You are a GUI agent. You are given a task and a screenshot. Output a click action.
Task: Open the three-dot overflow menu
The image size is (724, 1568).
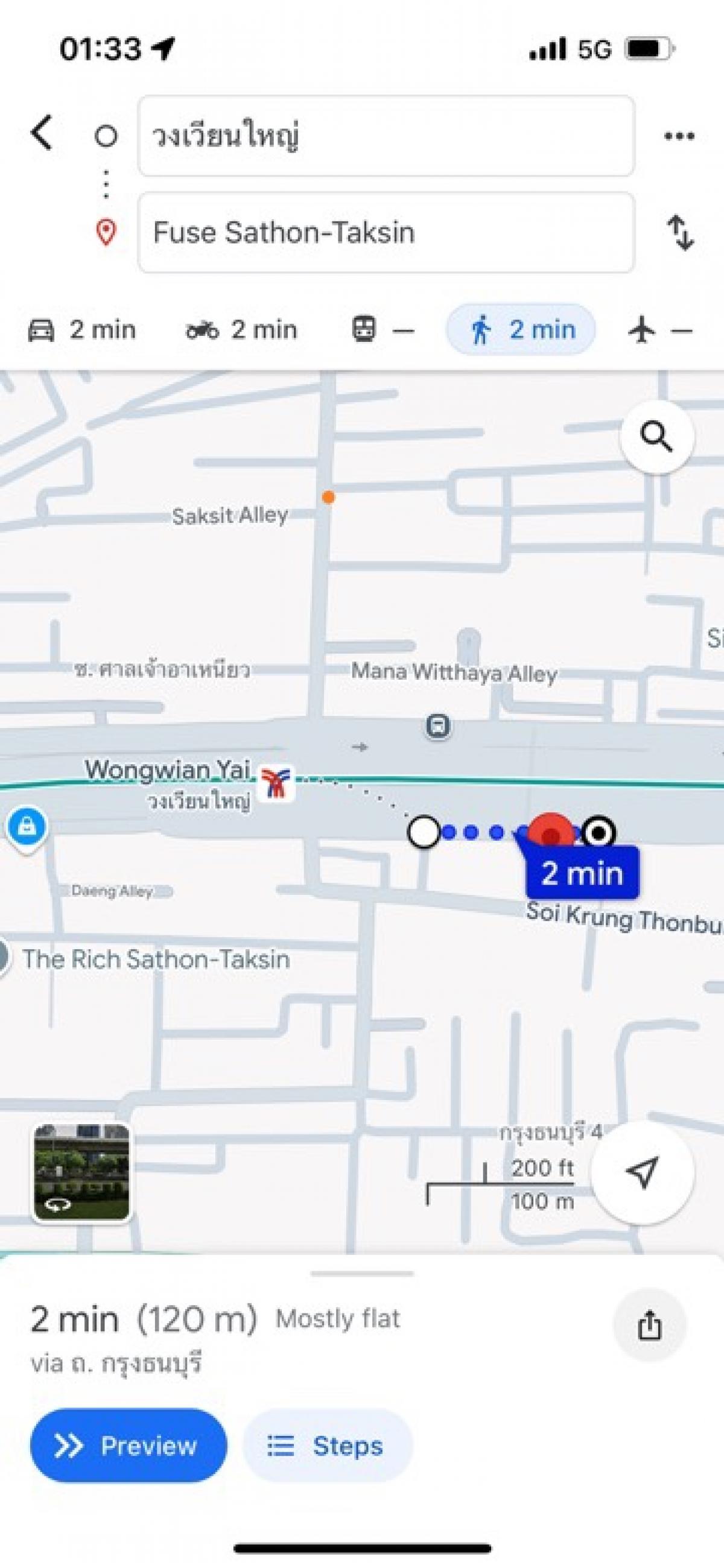[x=679, y=136]
